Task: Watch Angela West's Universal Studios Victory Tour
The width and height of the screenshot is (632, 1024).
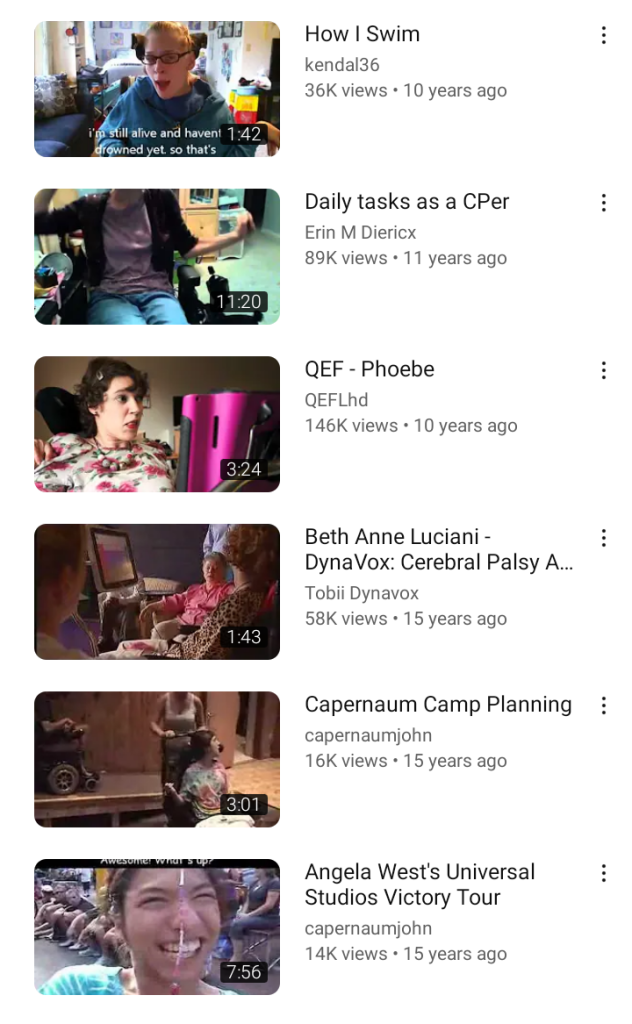Action: pyautogui.click(x=157, y=926)
